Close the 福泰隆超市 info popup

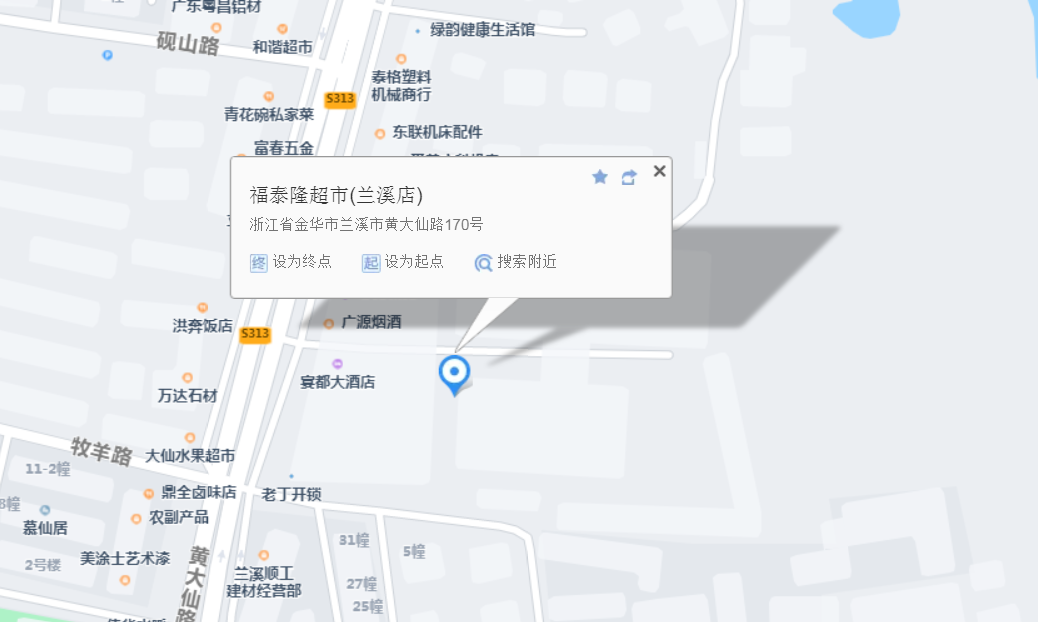click(x=659, y=171)
